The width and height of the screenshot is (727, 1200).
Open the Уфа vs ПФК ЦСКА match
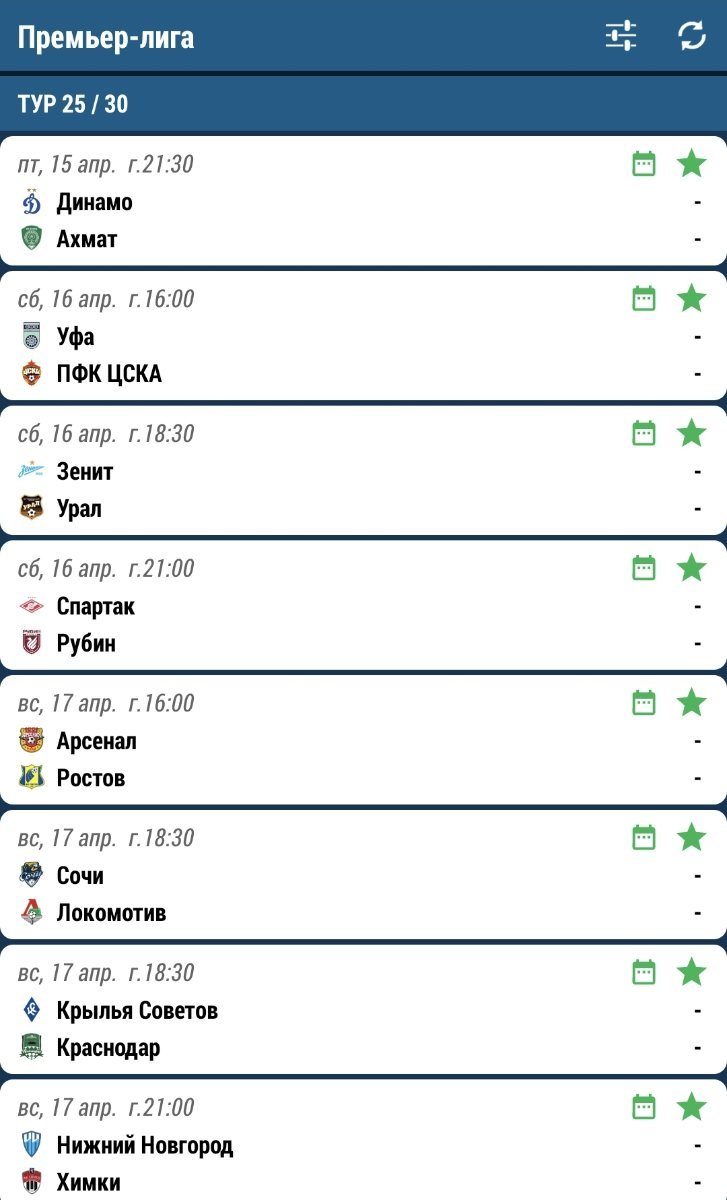point(300,356)
